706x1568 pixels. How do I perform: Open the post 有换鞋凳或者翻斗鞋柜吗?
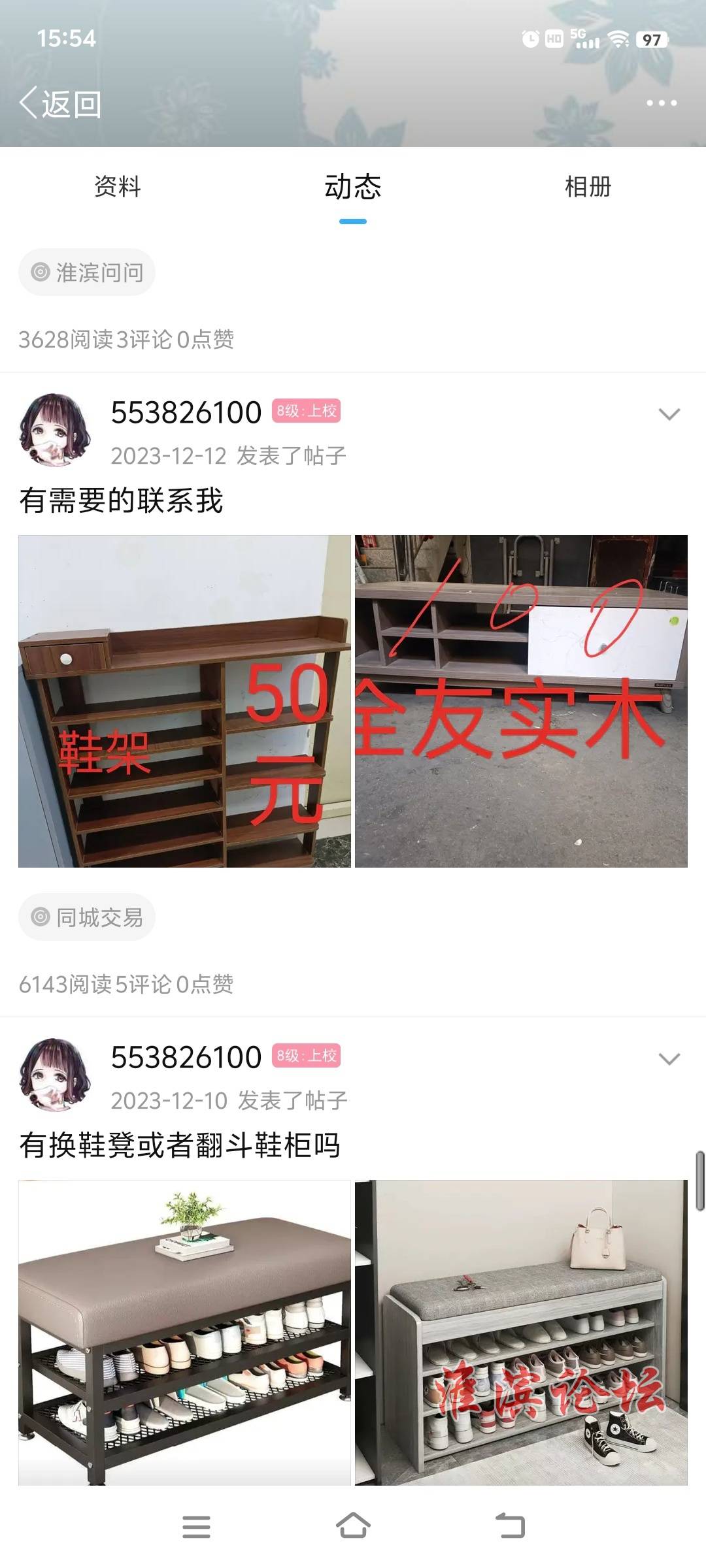click(x=180, y=1145)
